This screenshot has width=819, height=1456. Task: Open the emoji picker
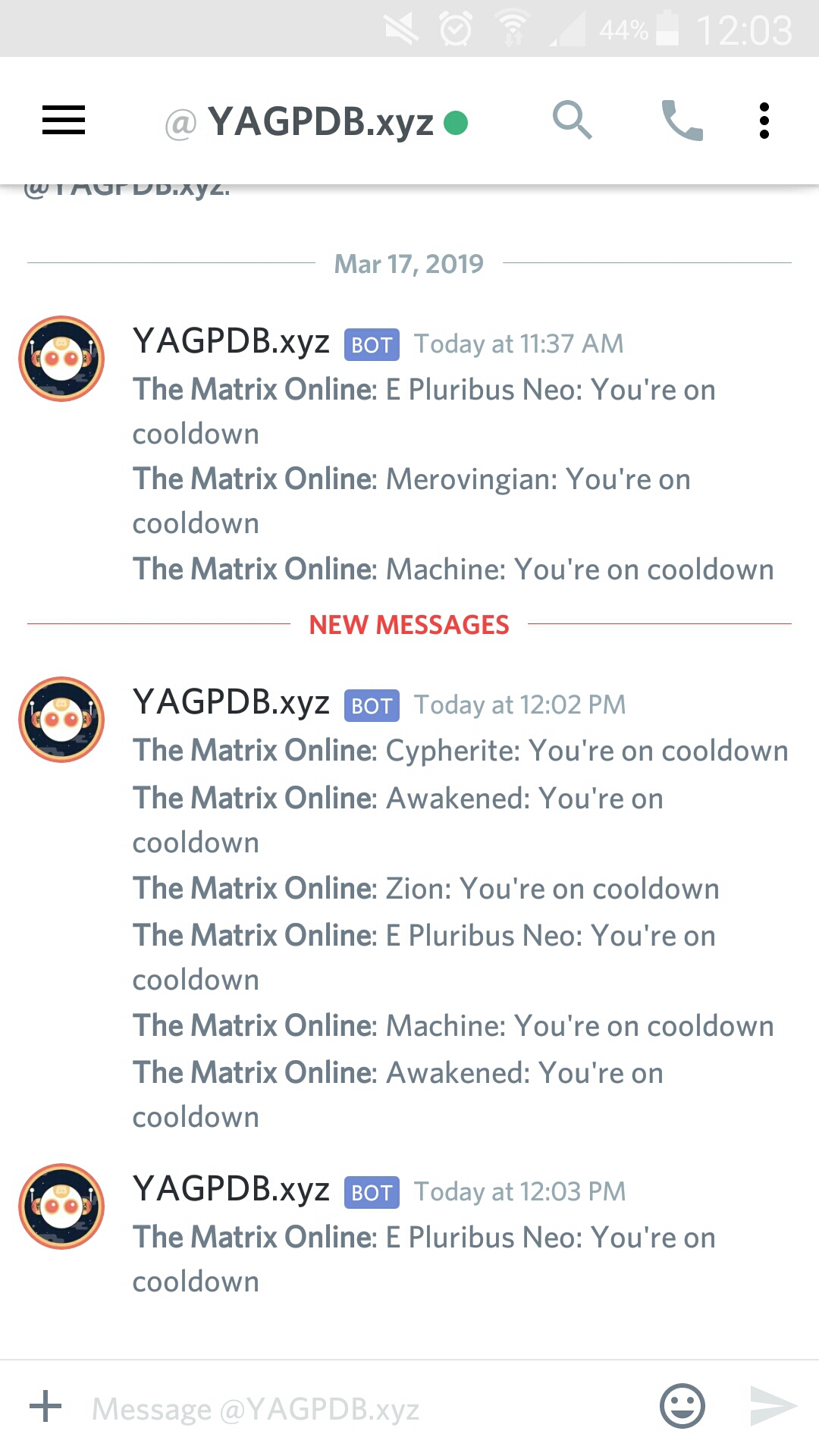[x=682, y=1407]
